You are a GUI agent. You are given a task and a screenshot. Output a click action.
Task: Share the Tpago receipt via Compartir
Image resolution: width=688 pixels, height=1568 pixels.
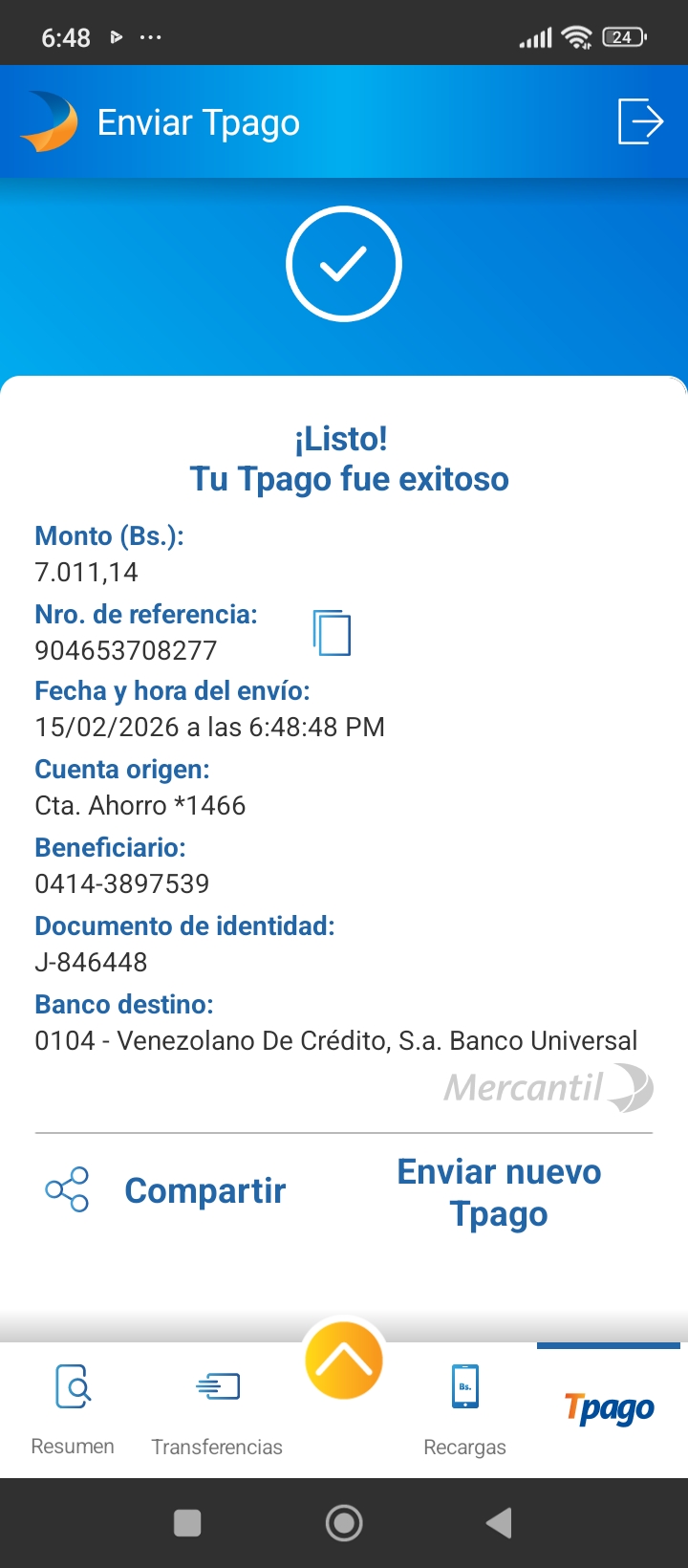pyautogui.click(x=167, y=1190)
